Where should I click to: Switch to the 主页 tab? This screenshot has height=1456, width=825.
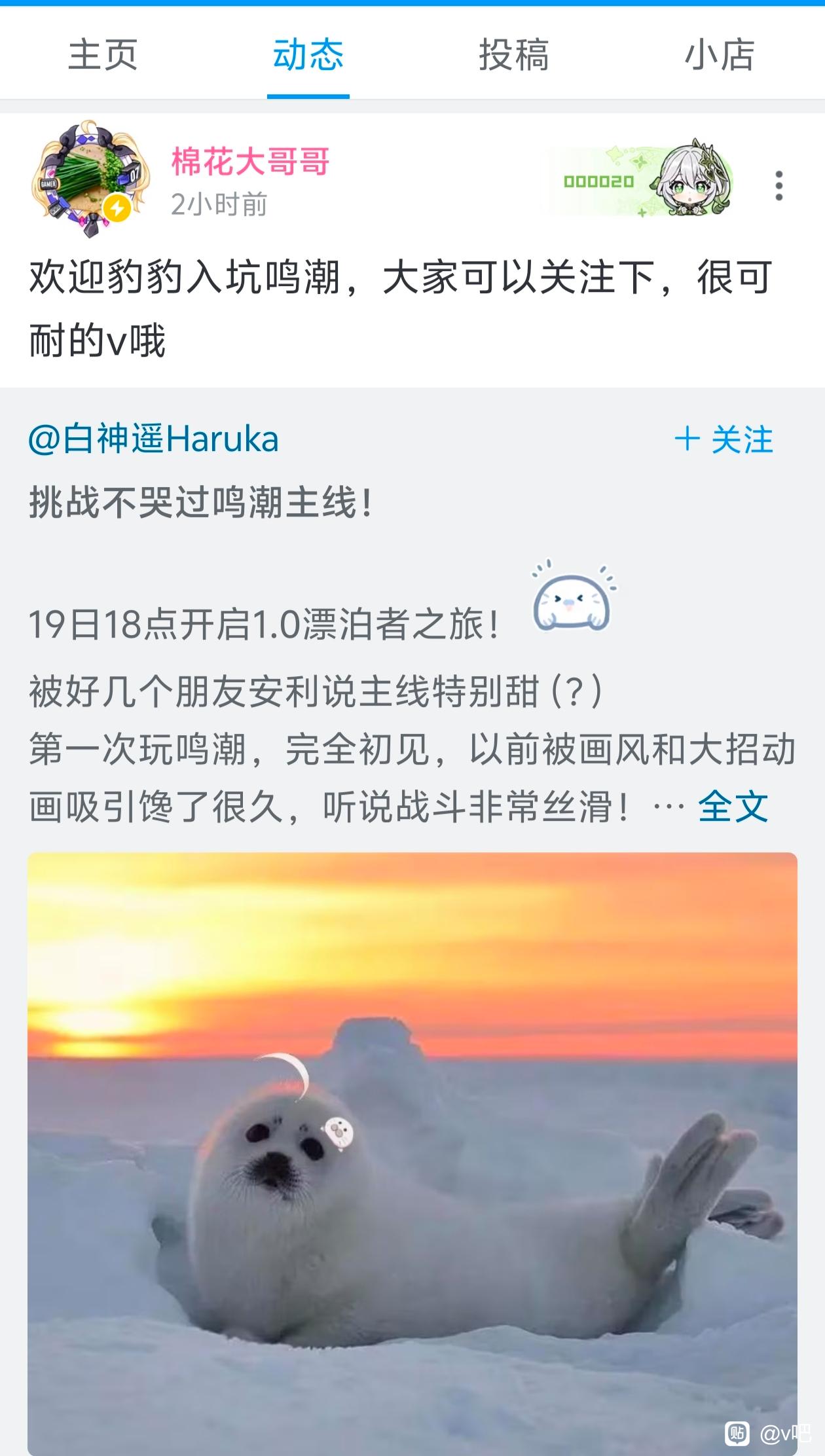point(103,54)
